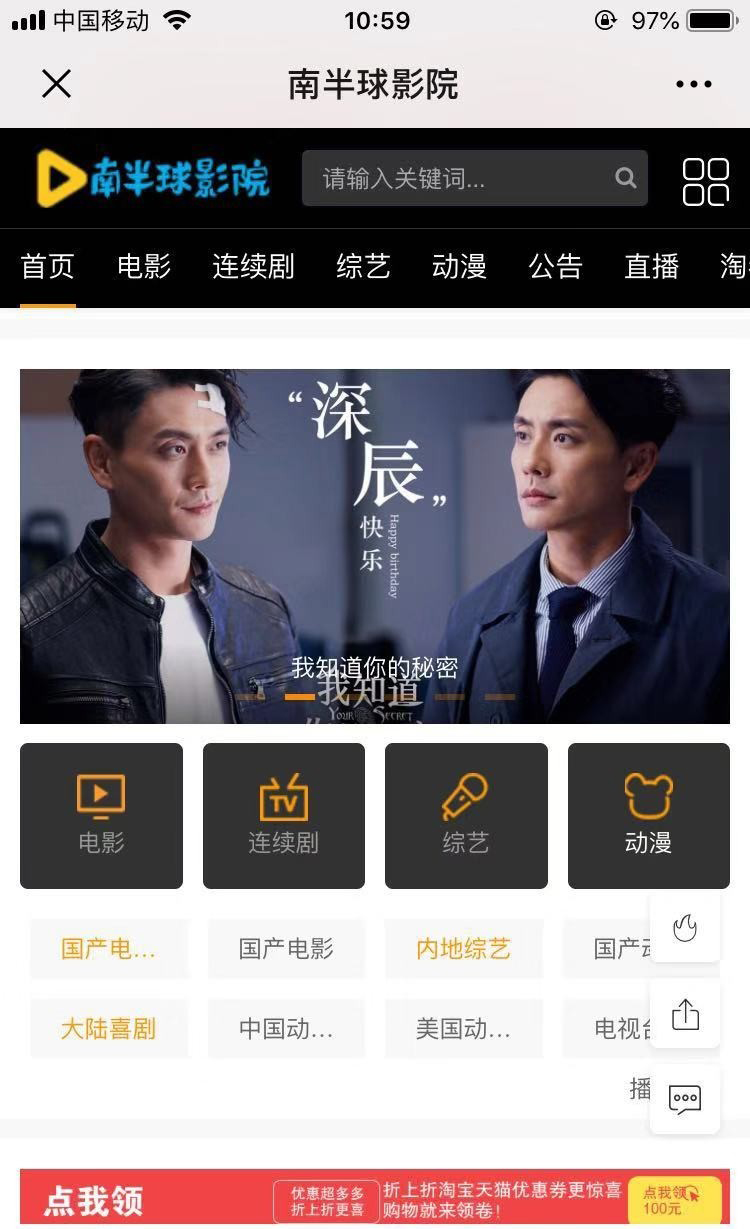This screenshot has width=750, height=1229.
Task: Open the 电影 category tile
Action: pos(101,816)
